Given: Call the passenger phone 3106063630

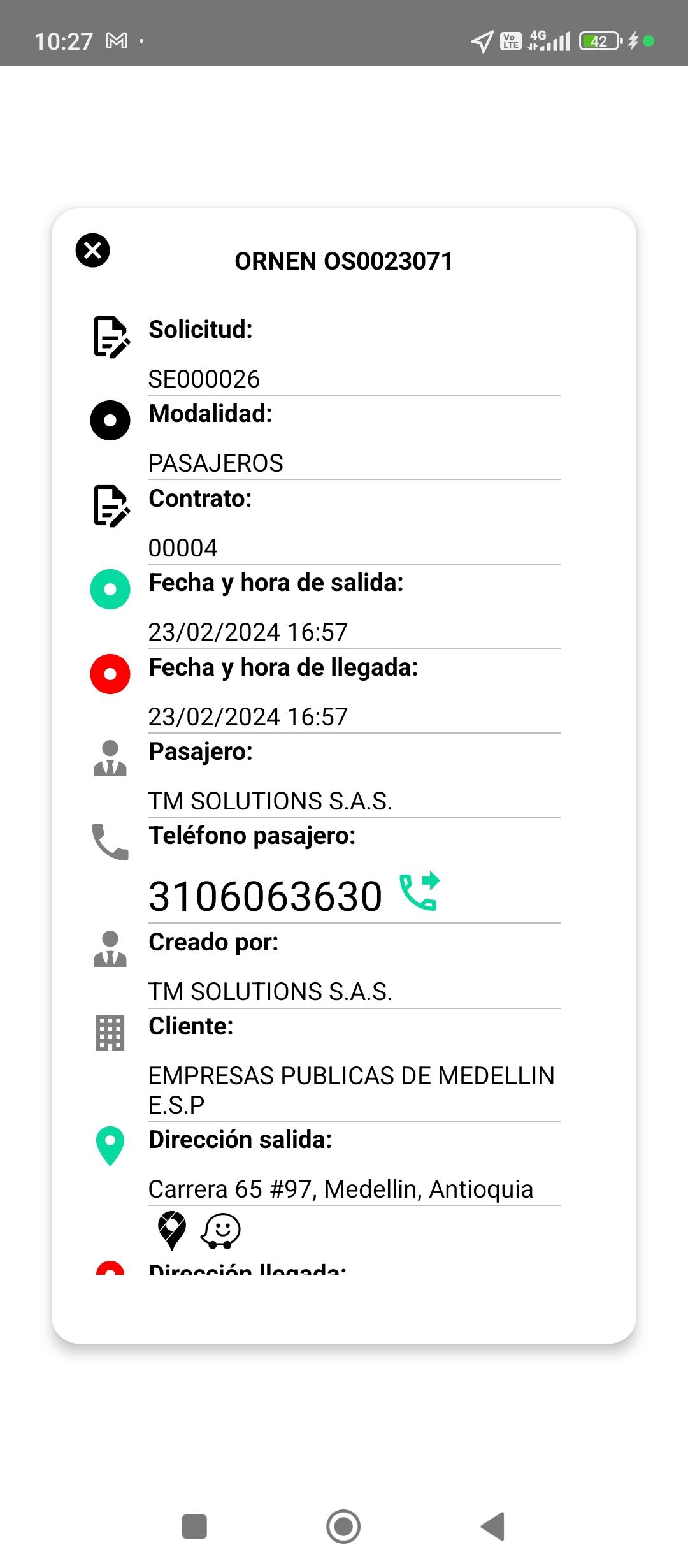Looking at the screenshot, I should pos(420,891).
